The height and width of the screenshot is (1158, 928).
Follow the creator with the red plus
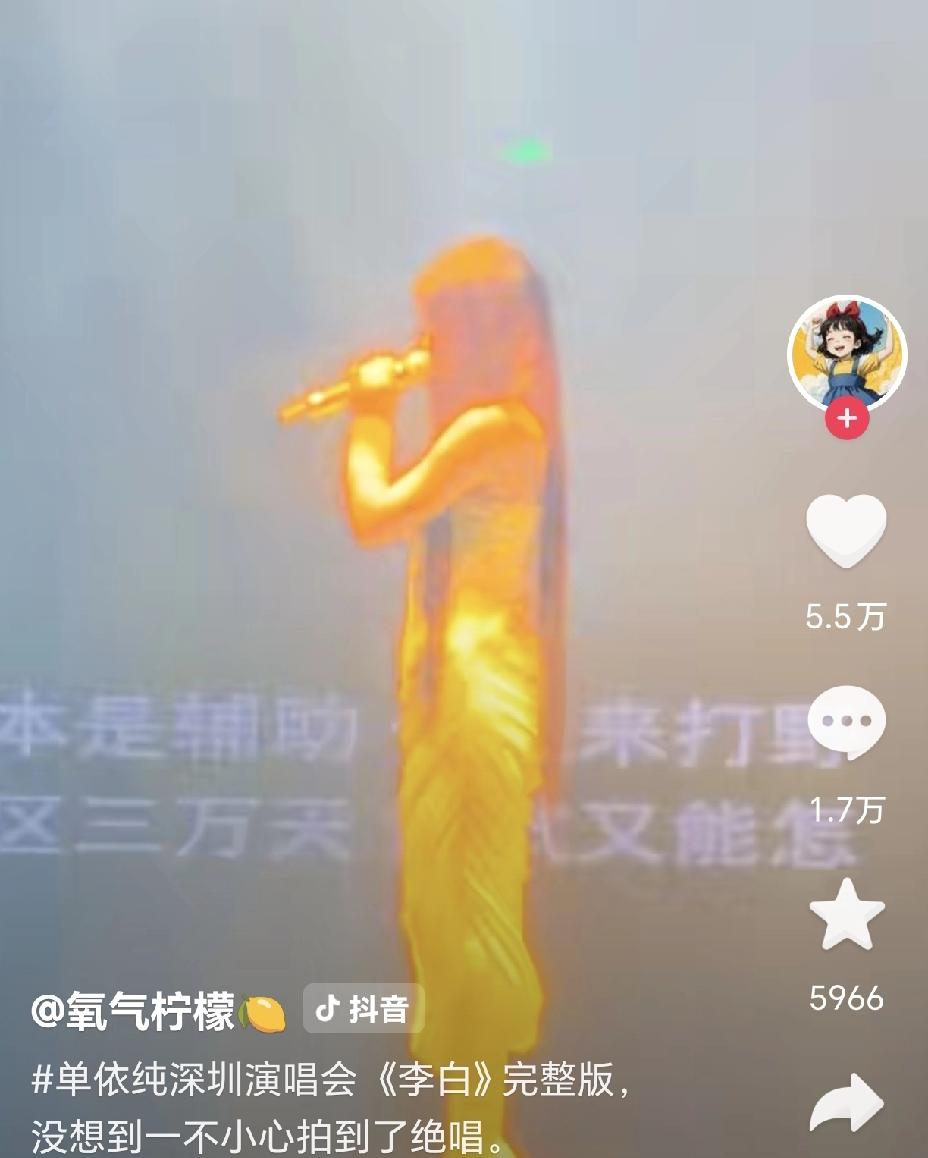click(x=847, y=419)
